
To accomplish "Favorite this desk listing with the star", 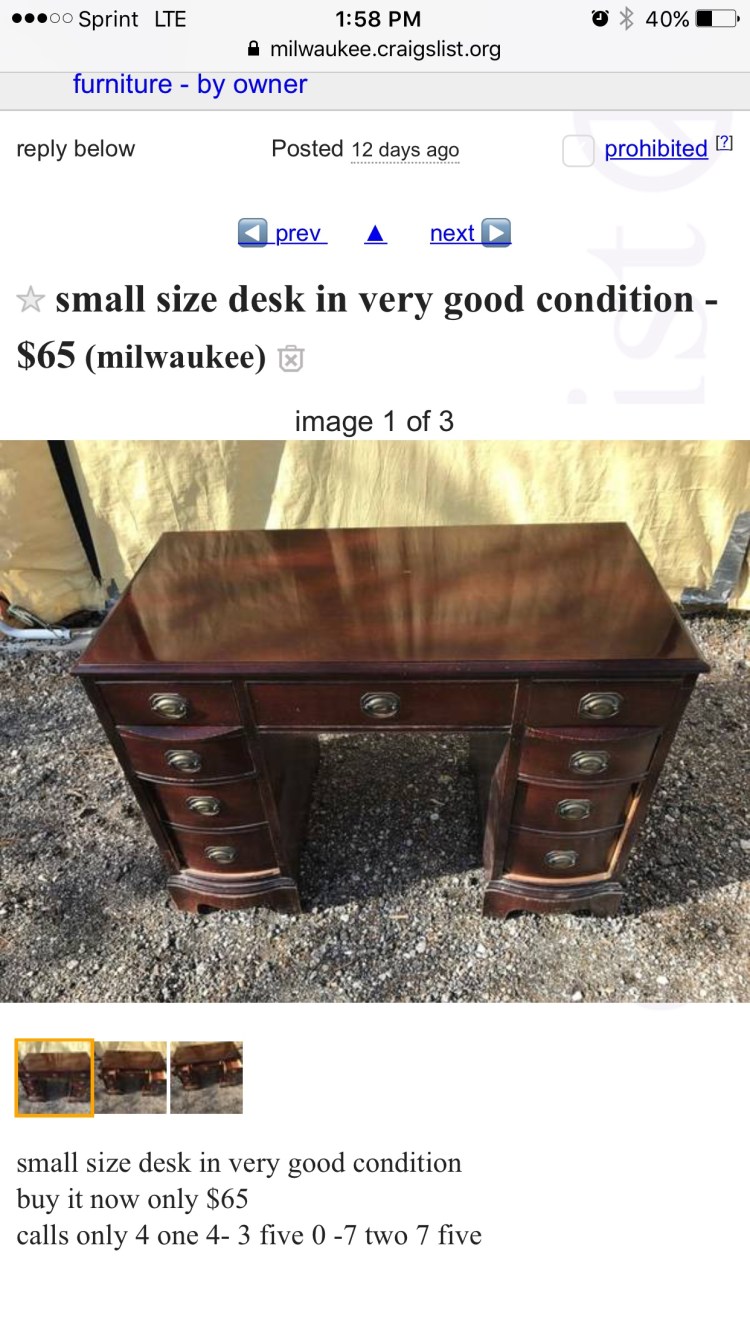I will (31, 300).
